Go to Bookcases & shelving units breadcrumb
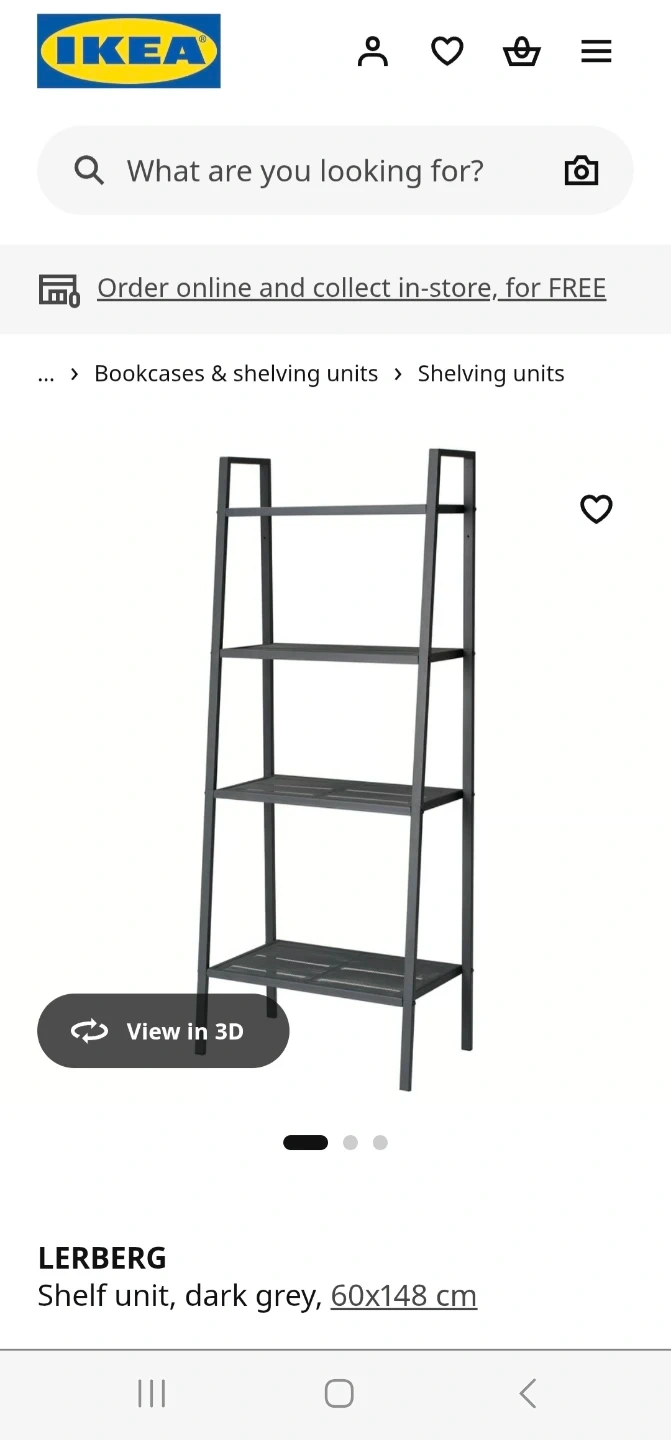The image size is (671, 1440). point(236,374)
